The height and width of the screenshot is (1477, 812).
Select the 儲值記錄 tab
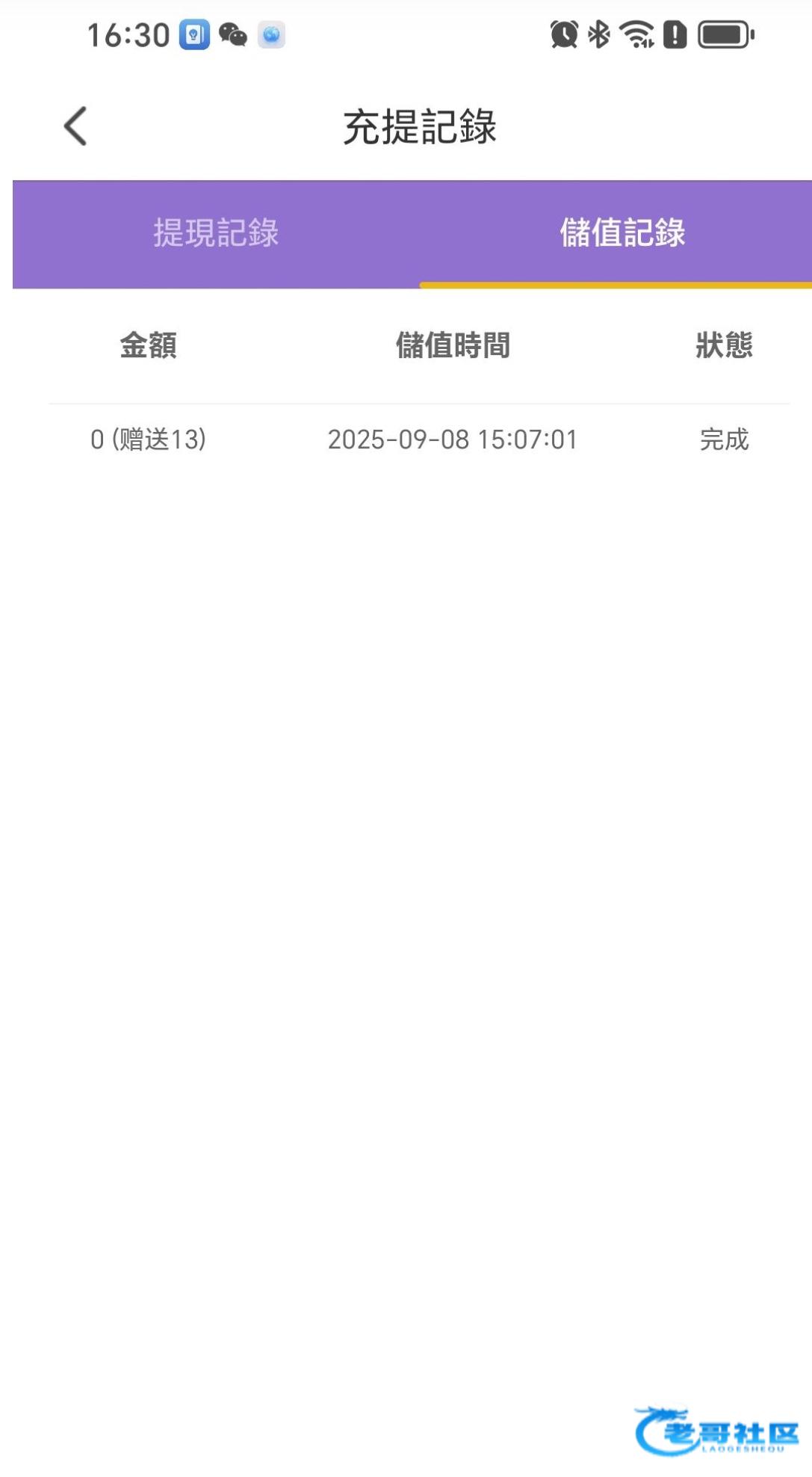pyautogui.click(x=622, y=233)
